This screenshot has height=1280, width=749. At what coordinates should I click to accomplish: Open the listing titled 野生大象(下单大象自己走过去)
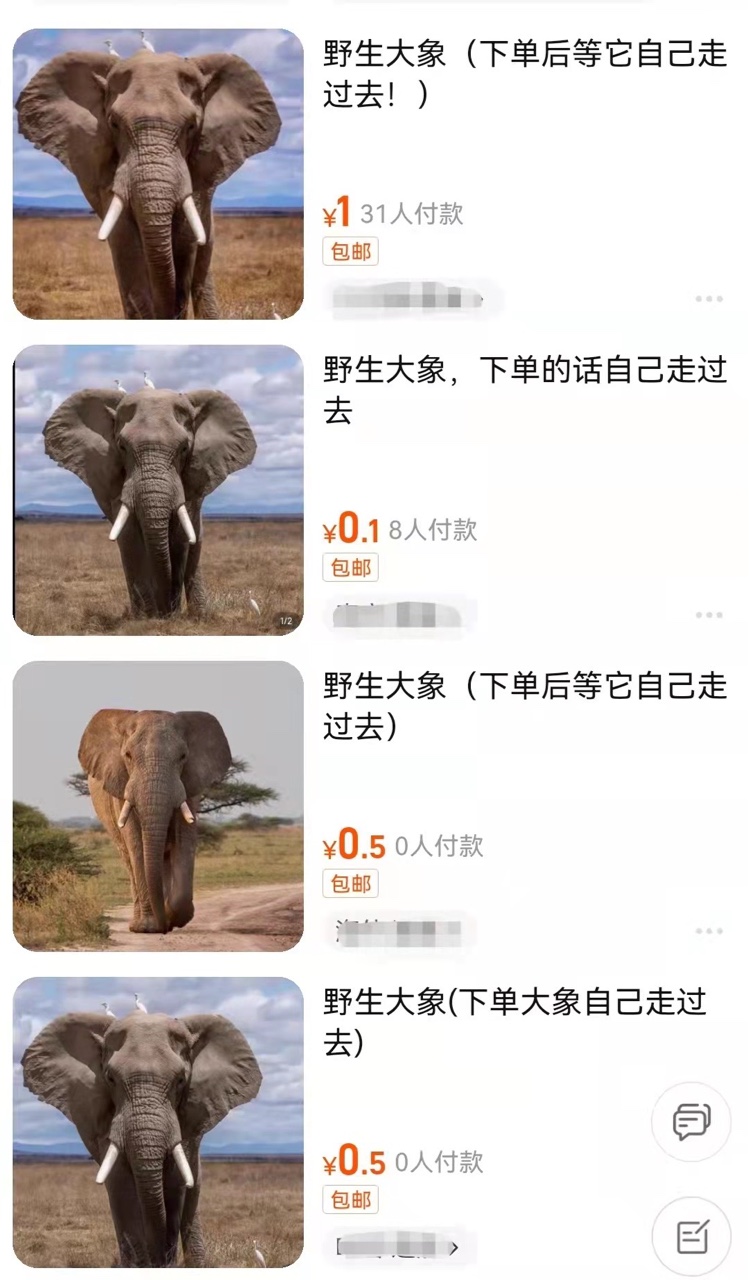(514, 1022)
